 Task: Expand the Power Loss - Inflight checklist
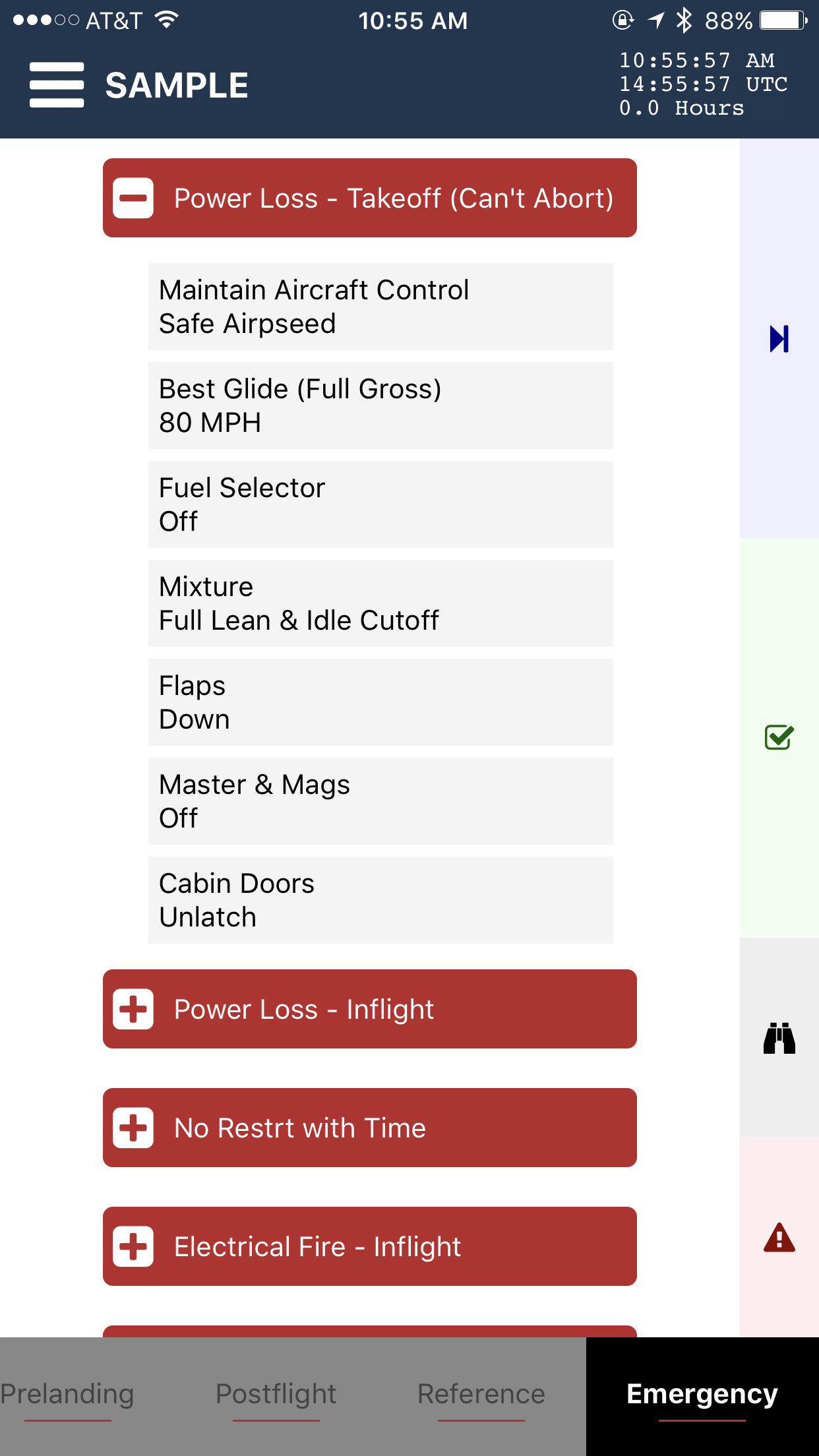[369, 1009]
